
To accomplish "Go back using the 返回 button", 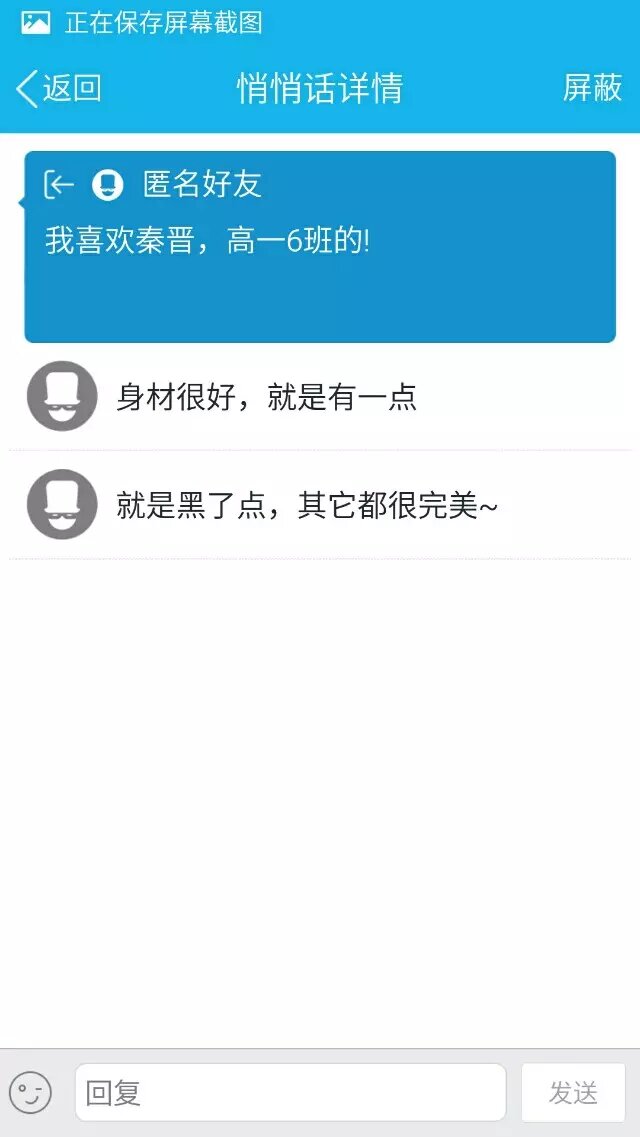I will coord(59,89).
